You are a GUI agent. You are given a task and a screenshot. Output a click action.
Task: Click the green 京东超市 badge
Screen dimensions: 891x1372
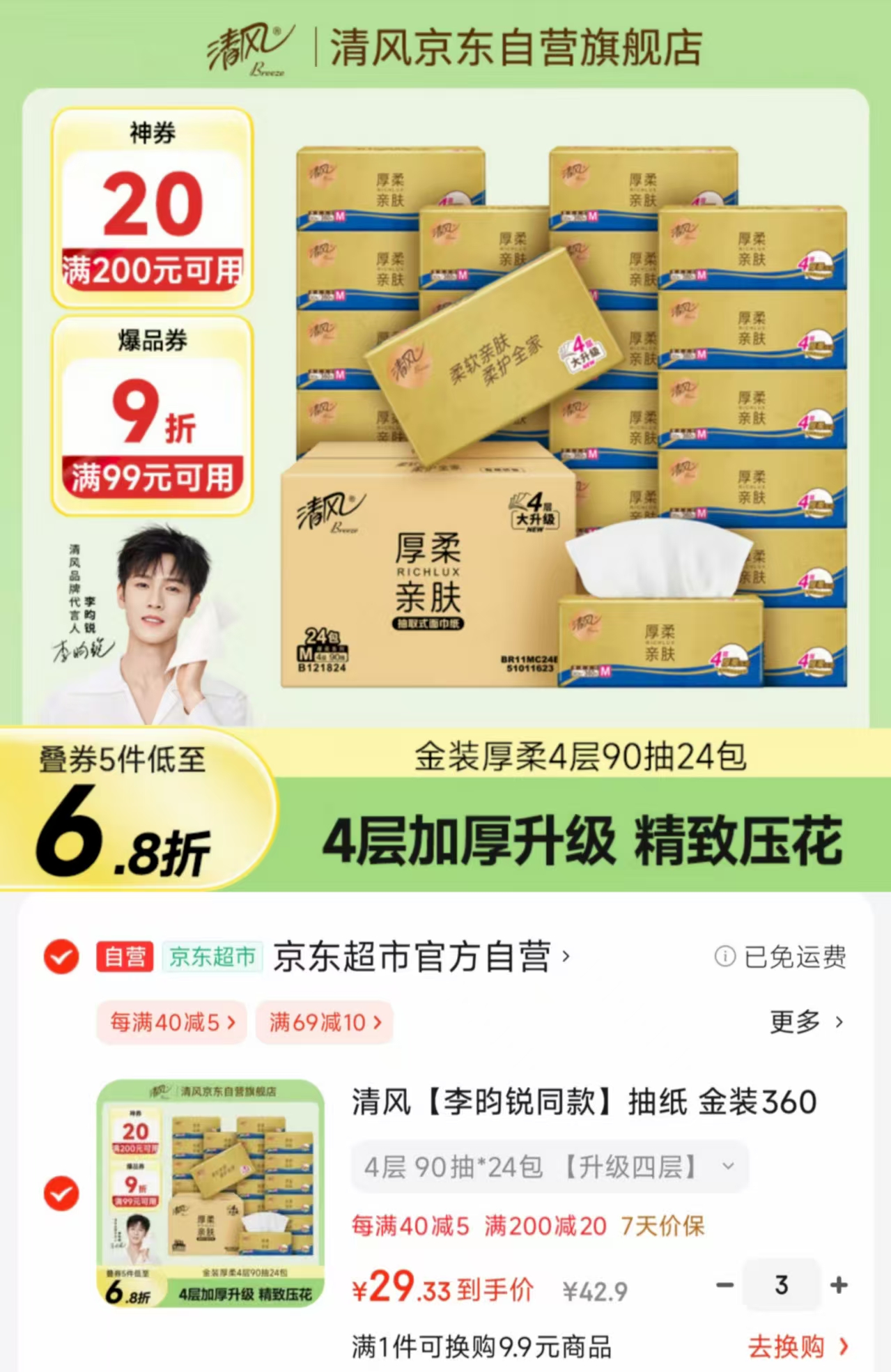tap(213, 957)
